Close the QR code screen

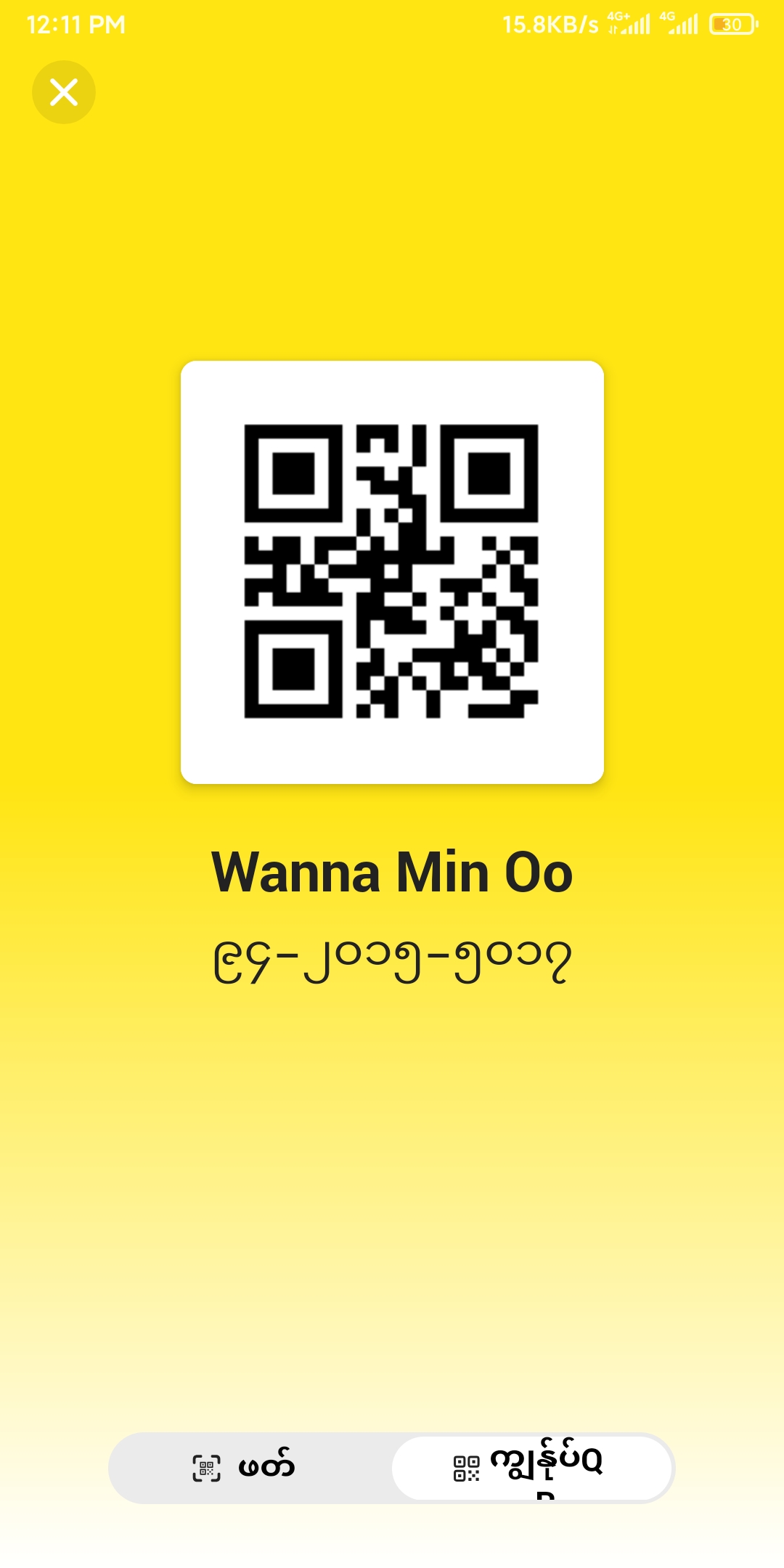[x=64, y=92]
